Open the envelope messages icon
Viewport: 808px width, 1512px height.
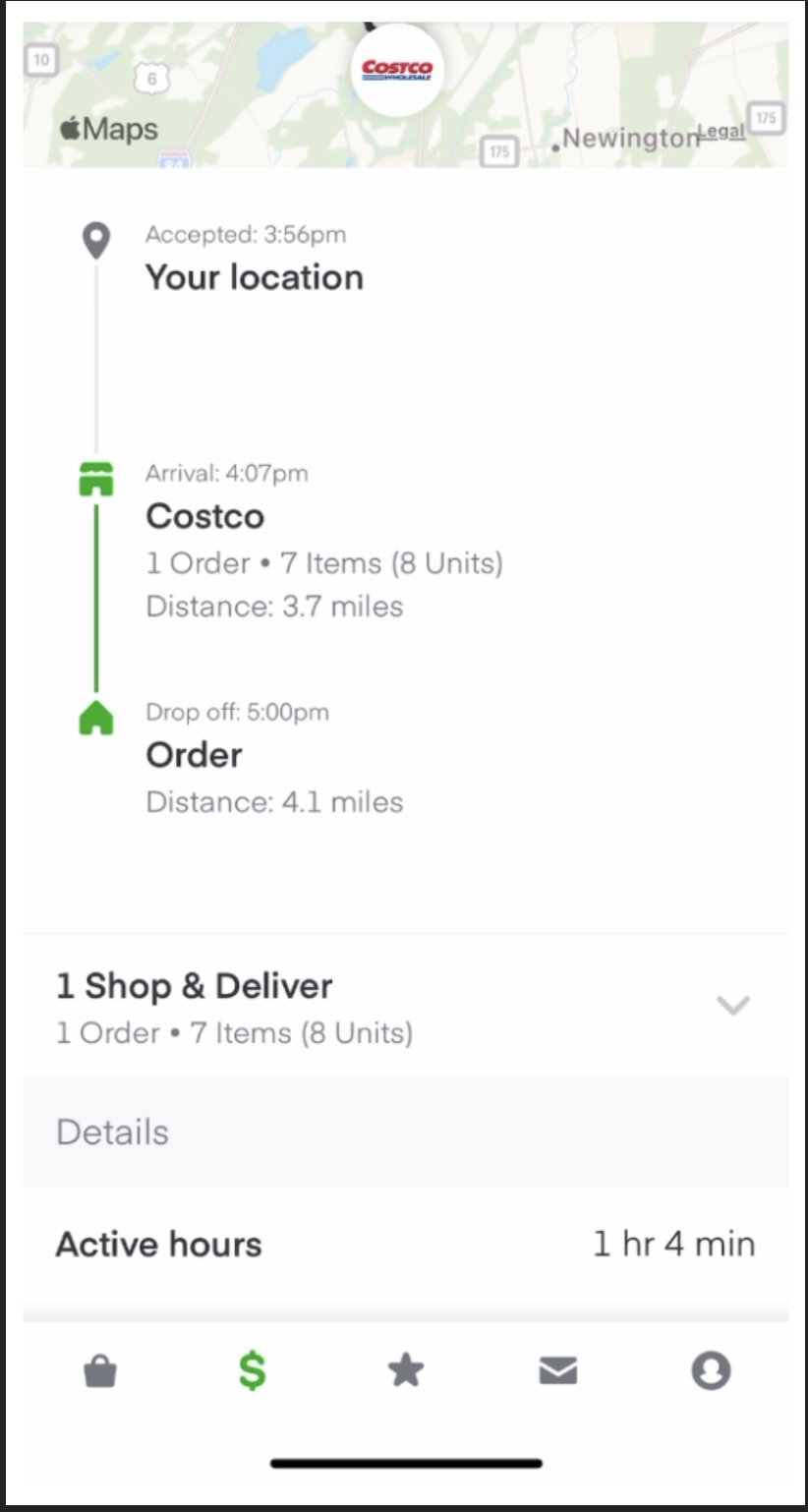pyautogui.click(x=558, y=1369)
